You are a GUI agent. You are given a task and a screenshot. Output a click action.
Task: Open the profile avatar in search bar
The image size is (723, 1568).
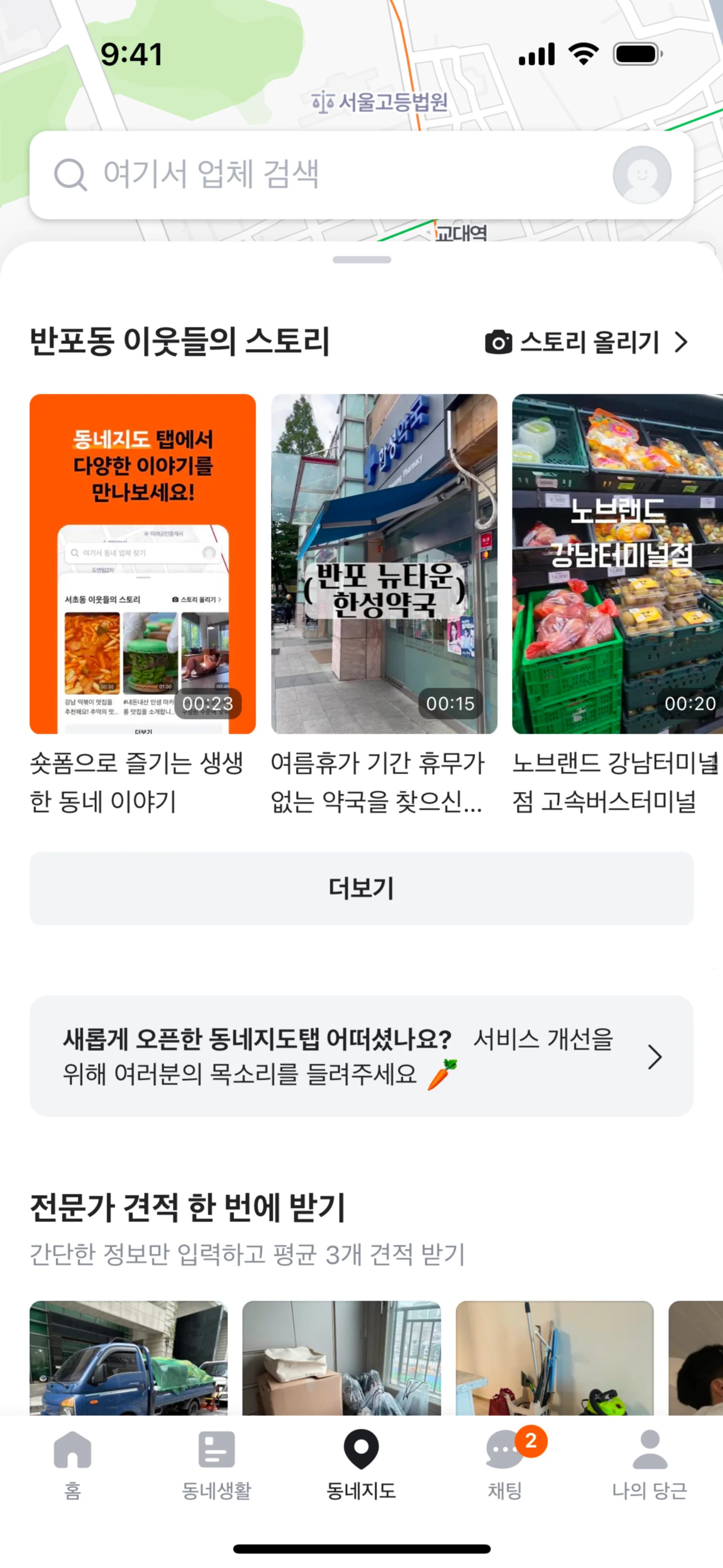click(641, 175)
